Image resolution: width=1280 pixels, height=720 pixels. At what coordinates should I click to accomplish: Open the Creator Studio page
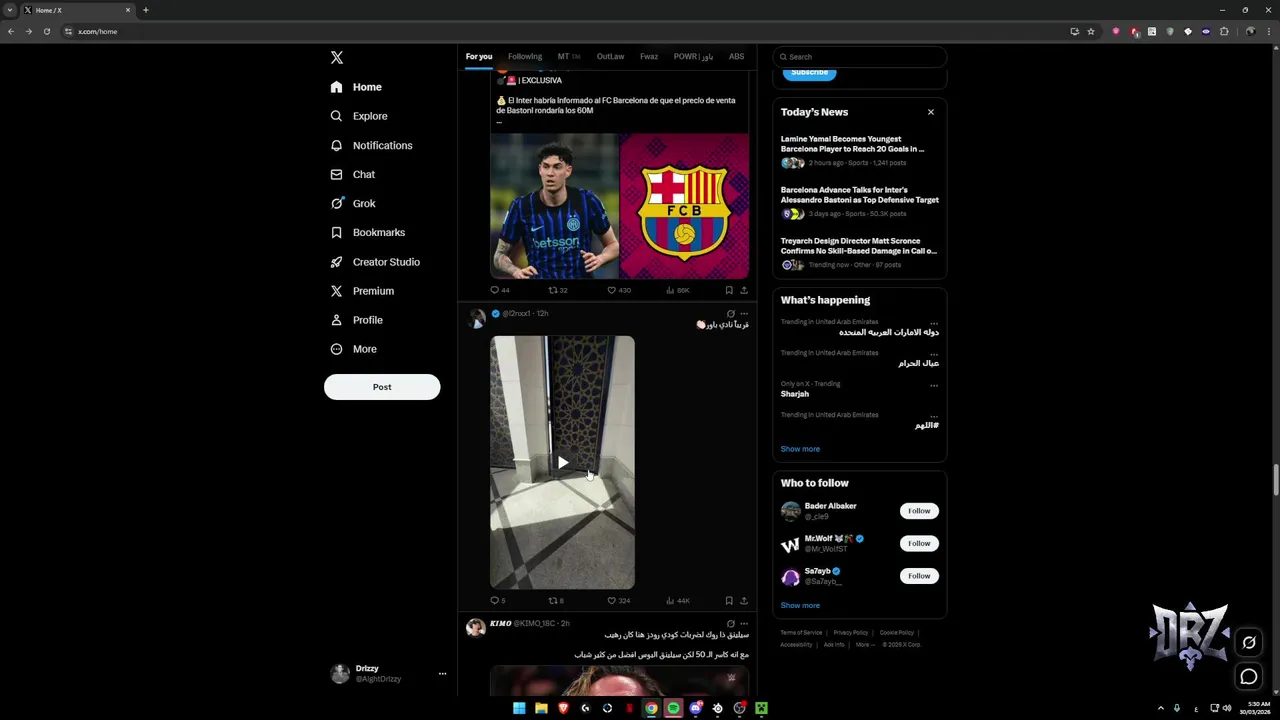coord(385,262)
